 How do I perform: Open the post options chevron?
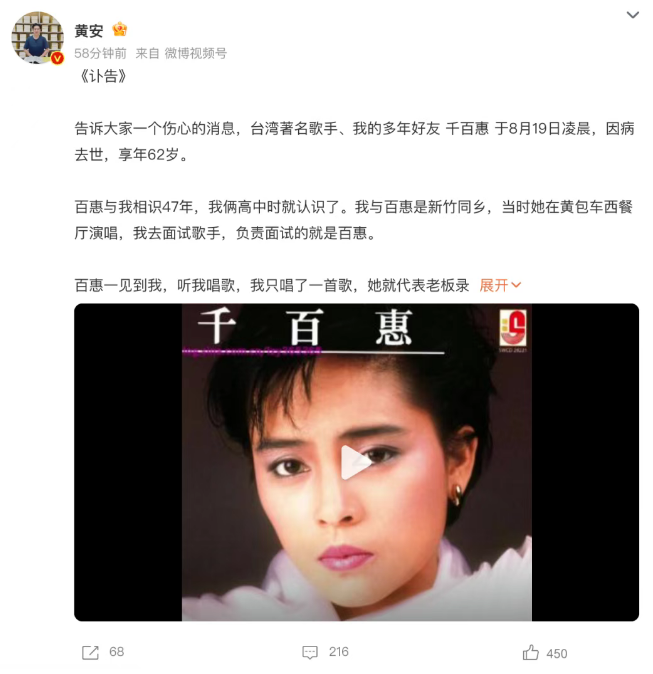[x=632, y=15]
